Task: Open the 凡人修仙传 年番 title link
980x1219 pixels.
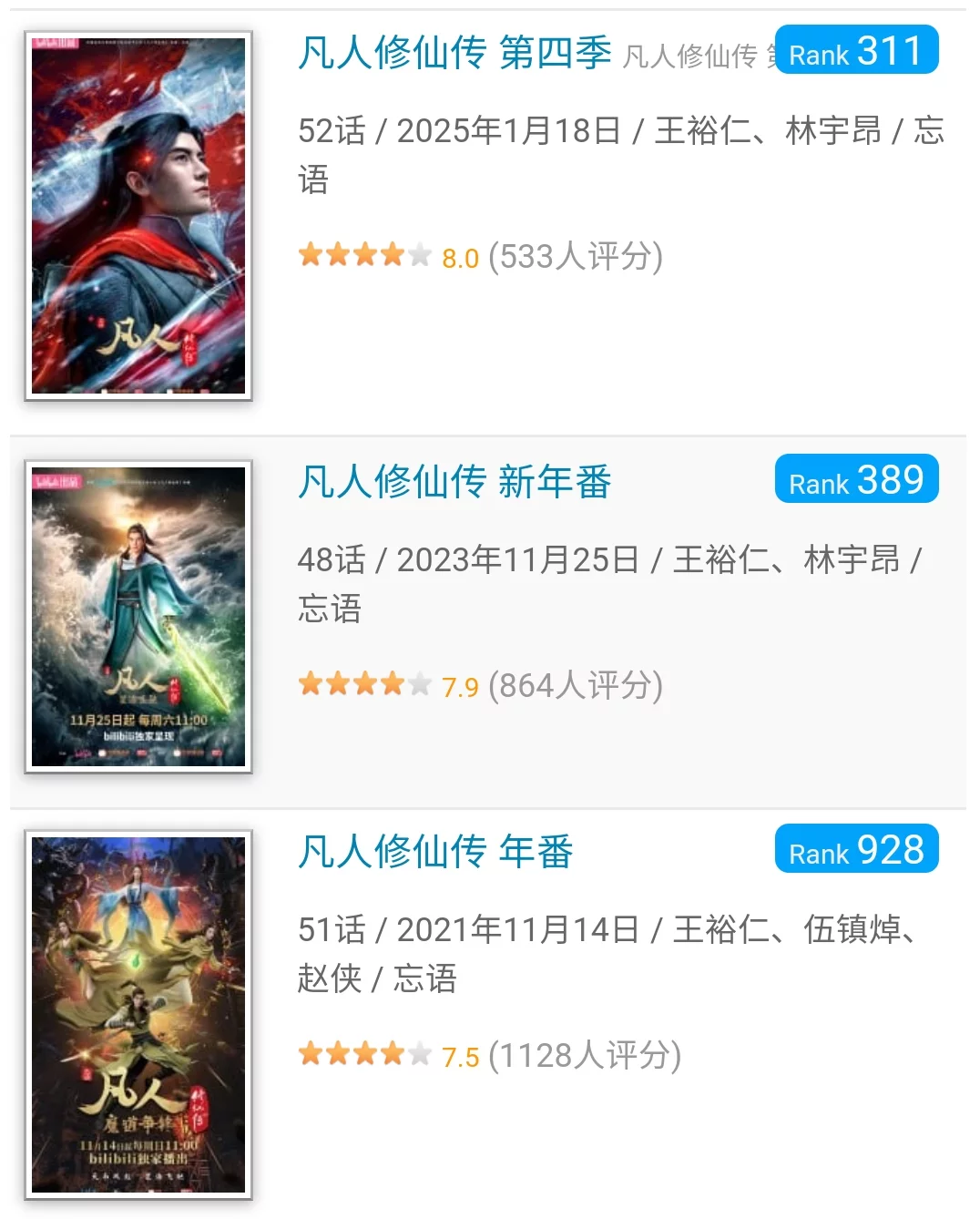Action: coord(435,852)
